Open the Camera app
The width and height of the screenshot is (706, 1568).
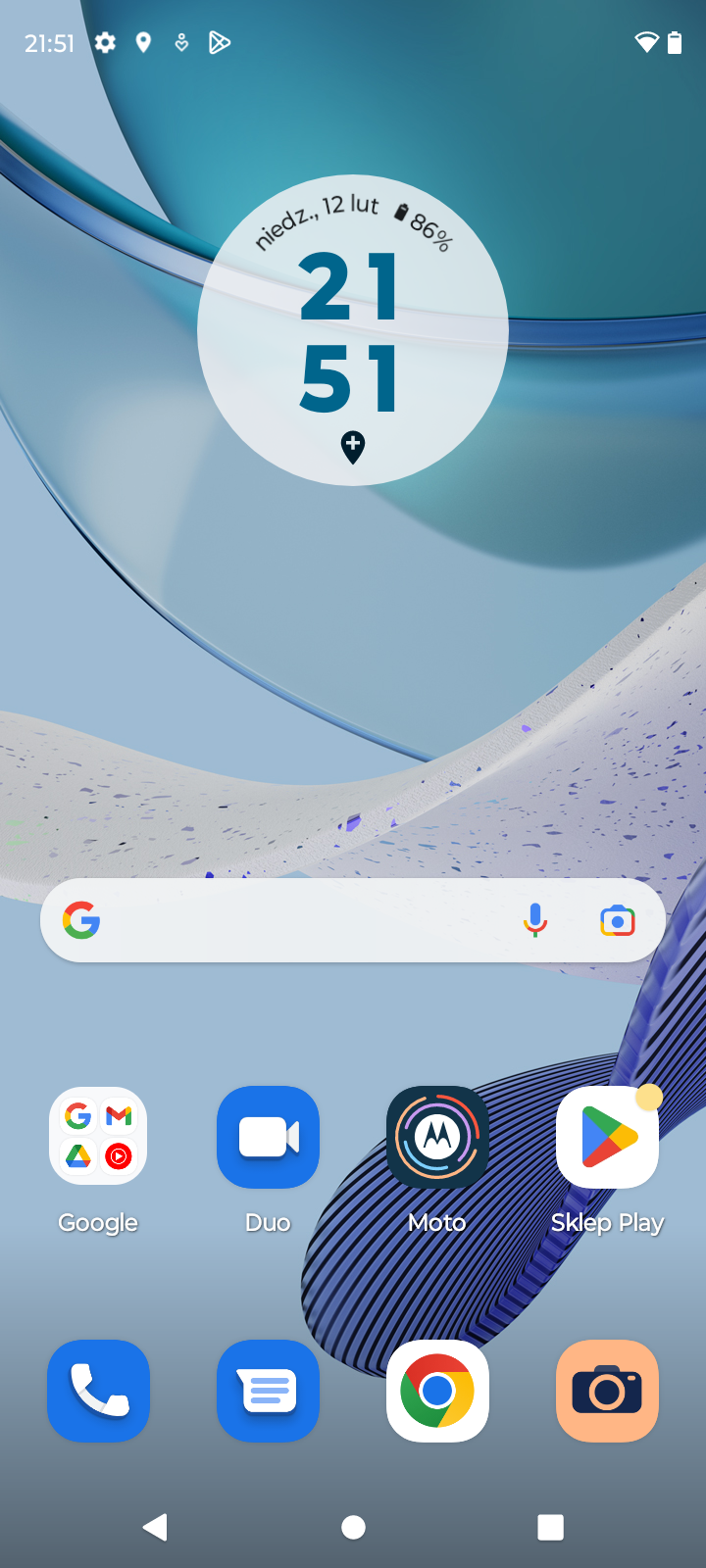click(x=607, y=1391)
